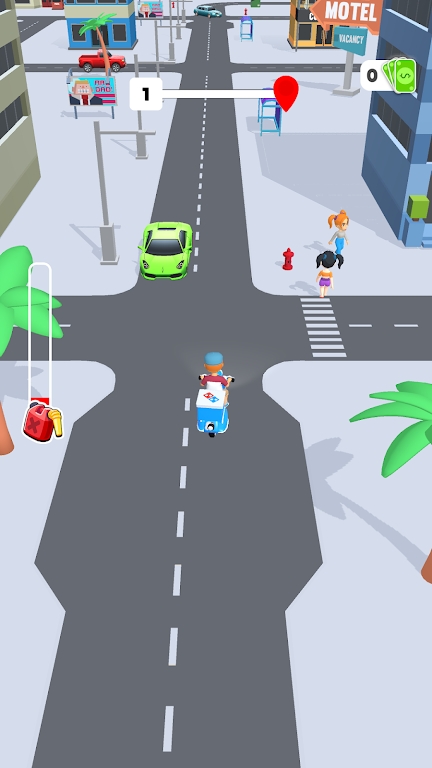Tap the red fuel can icon
This screenshot has height=768, width=432.
coord(43,421)
